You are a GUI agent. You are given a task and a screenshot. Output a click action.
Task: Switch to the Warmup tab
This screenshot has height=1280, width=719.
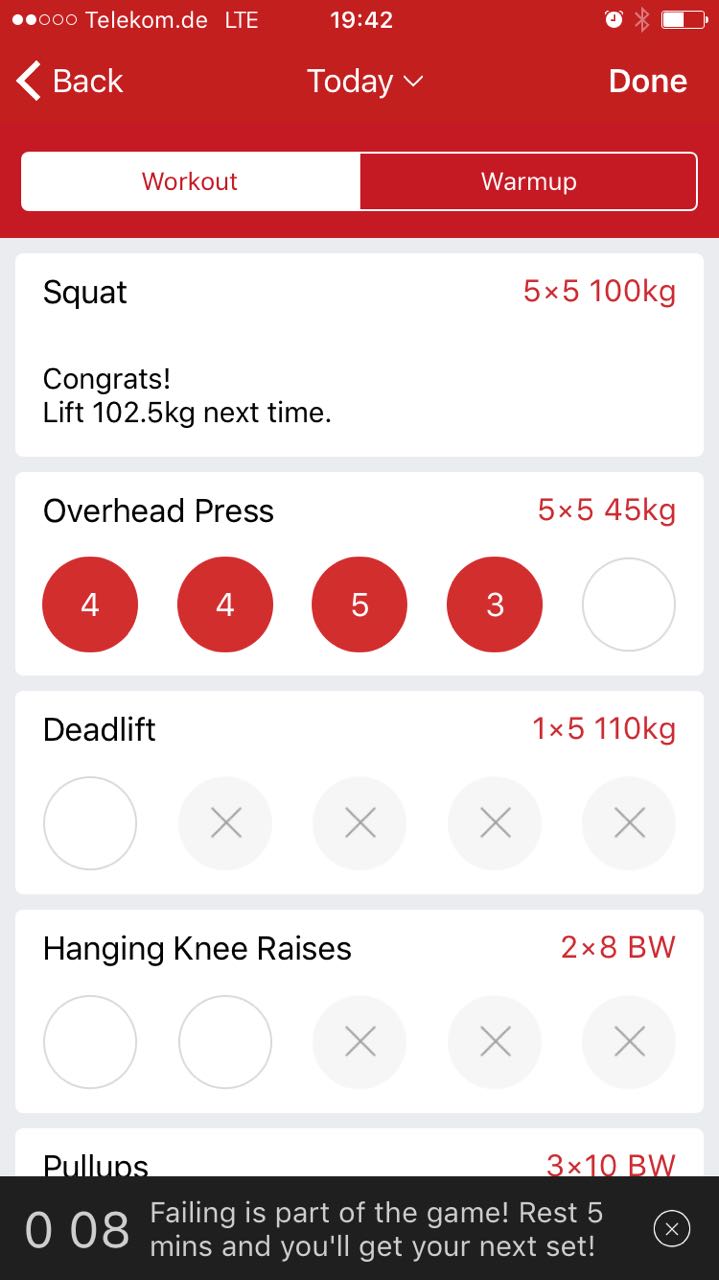click(528, 181)
